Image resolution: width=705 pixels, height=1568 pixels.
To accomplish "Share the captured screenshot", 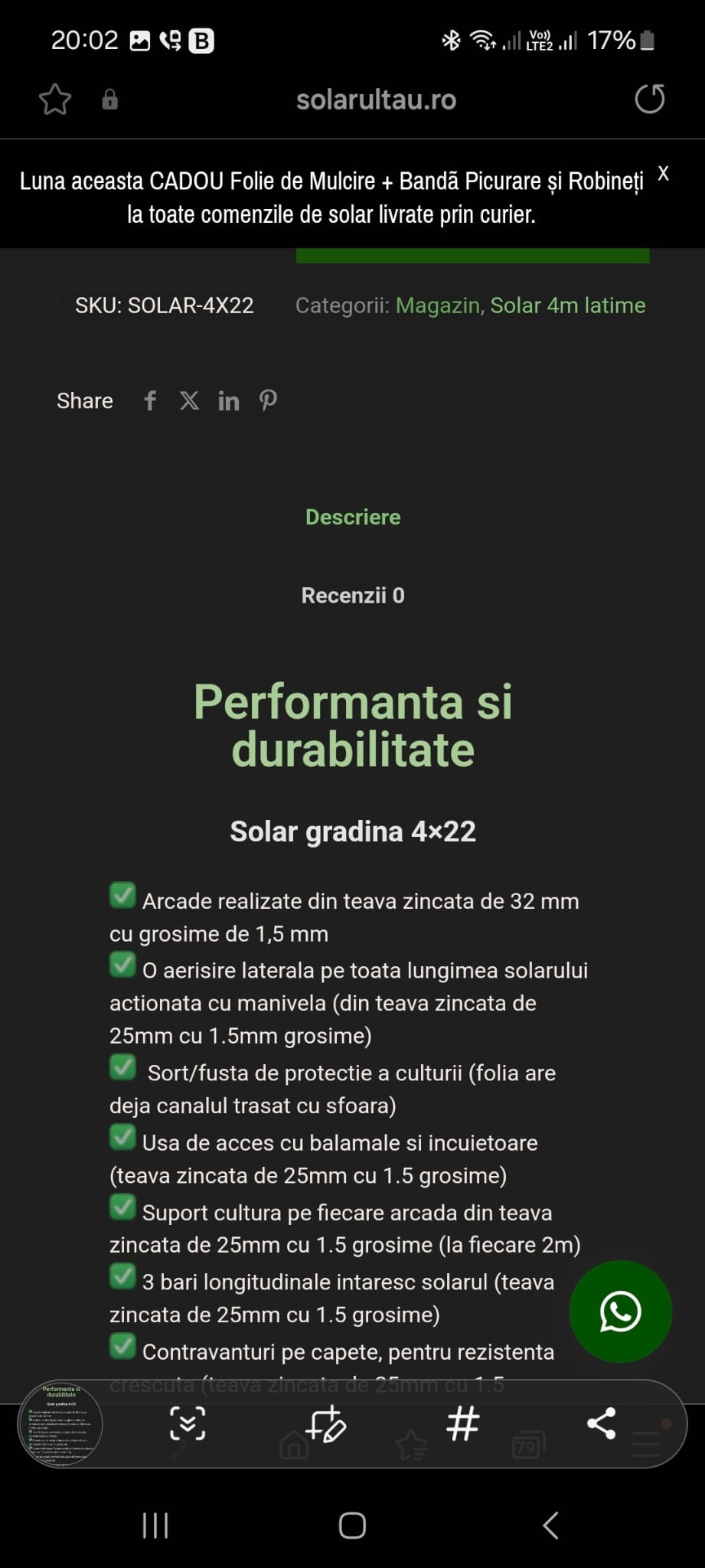I will [x=601, y=1424].
